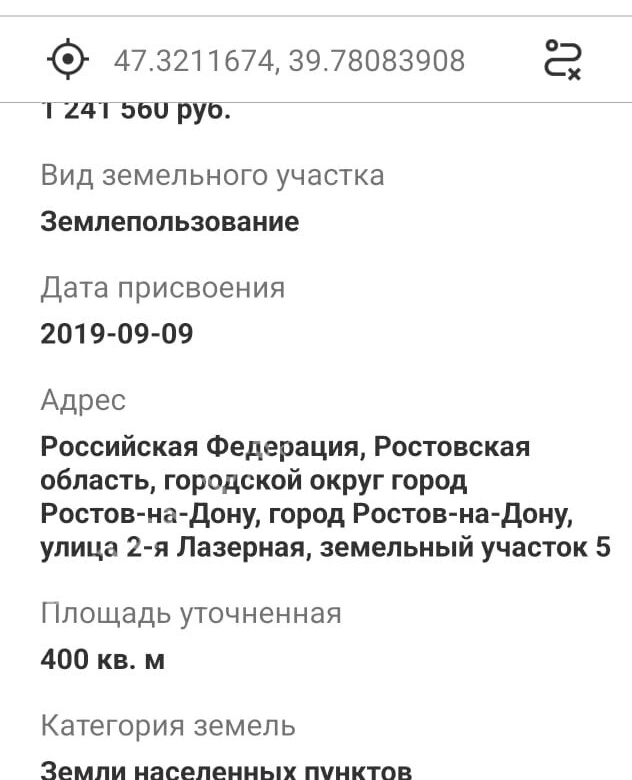Tap the clear route icon

point(562,60)
